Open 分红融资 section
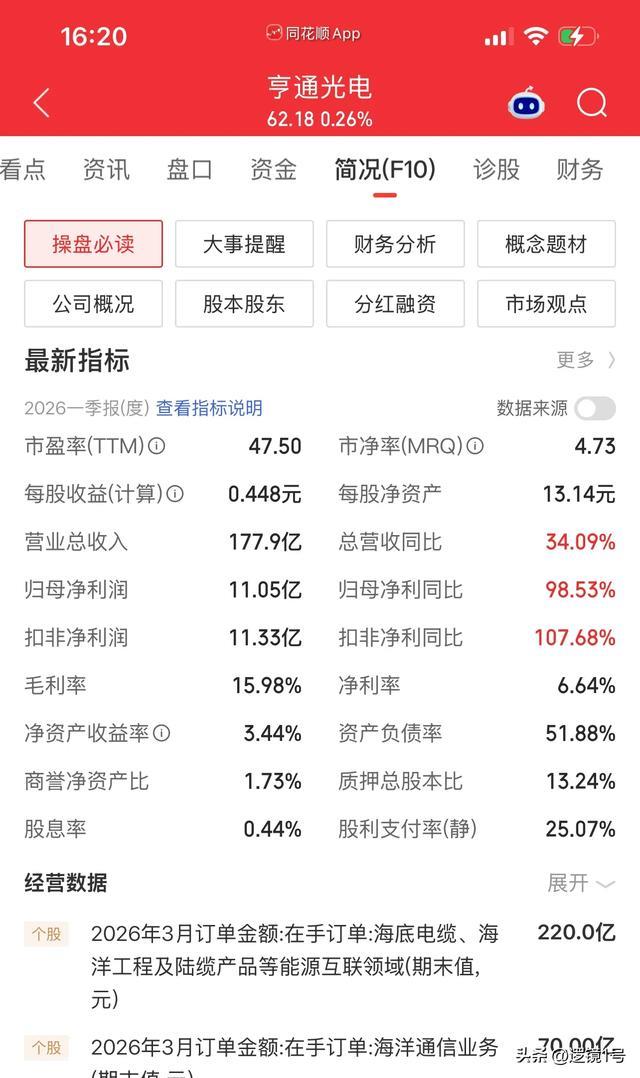 [x=395, y=303]
